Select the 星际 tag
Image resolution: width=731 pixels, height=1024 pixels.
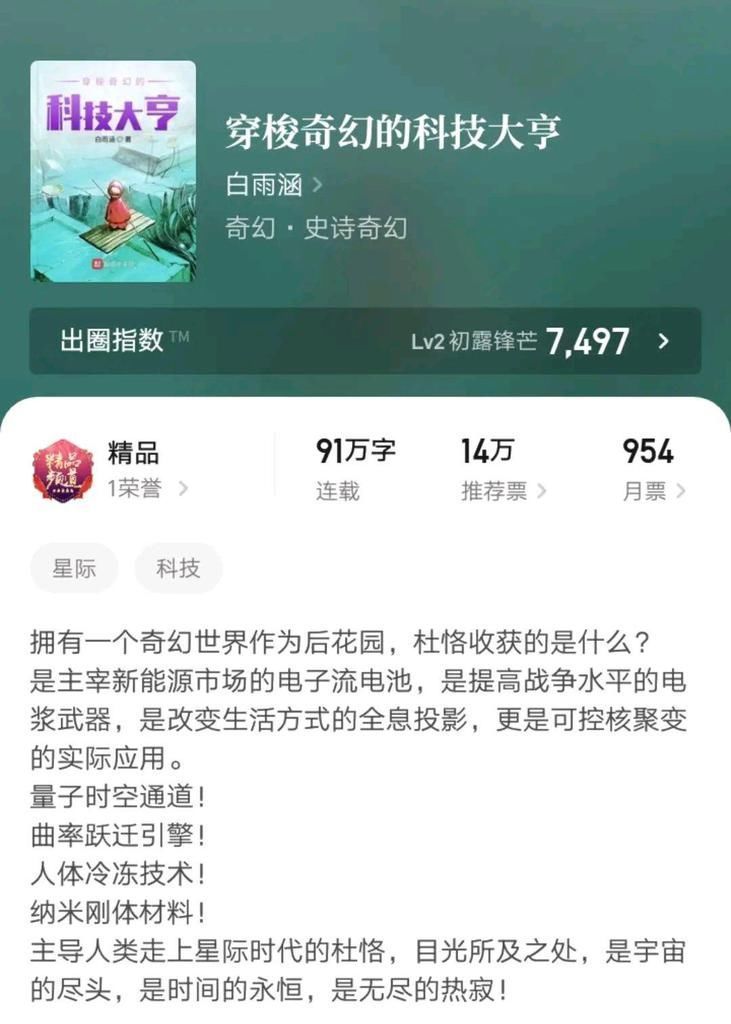pyautogui.click(x=72, y=567)
